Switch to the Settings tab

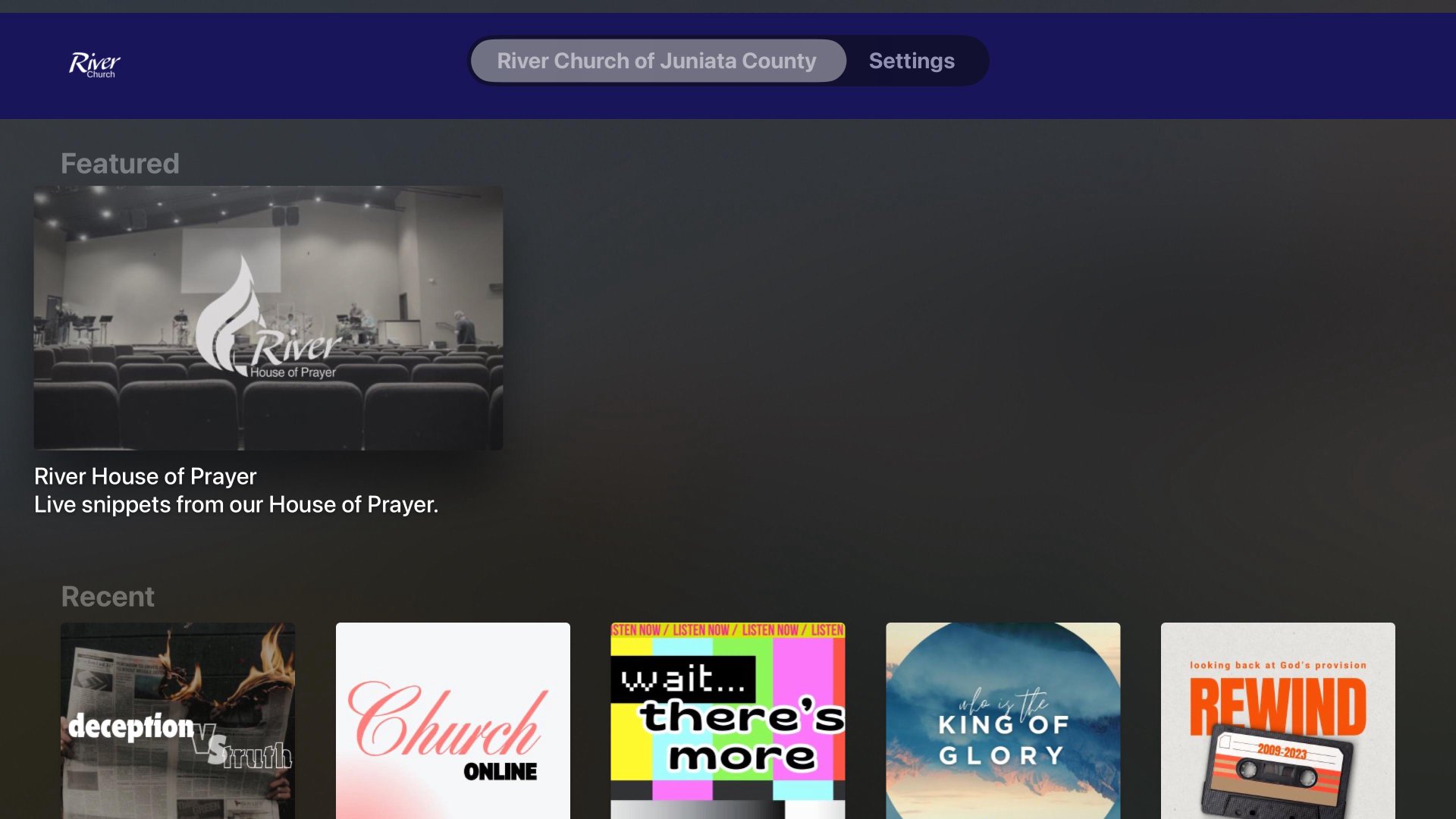[911, 61]
